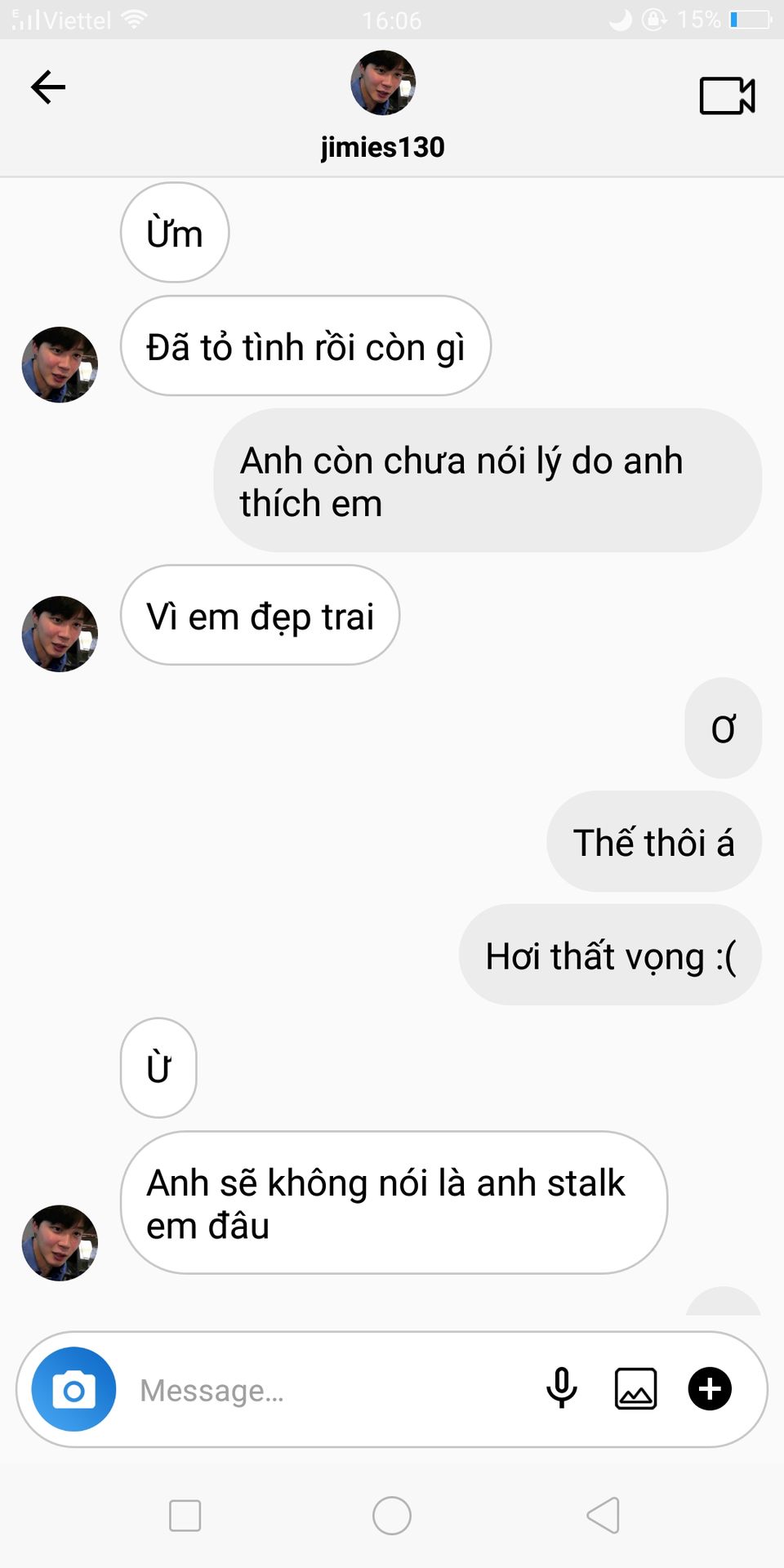Open the plus menu for more options
784x1568 pixels.
710,1389
